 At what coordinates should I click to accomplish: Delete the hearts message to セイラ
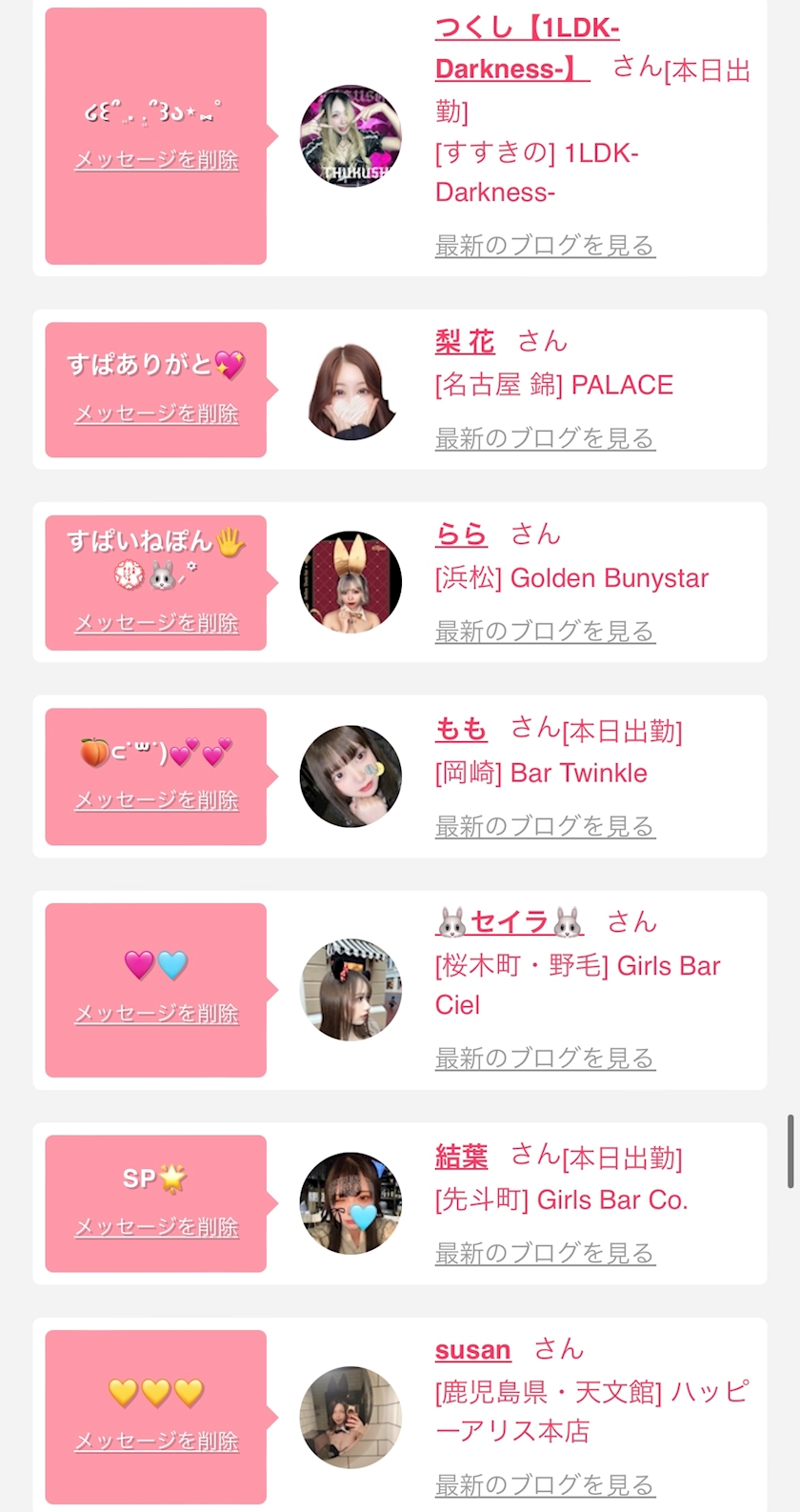(x=156, y=1014)
